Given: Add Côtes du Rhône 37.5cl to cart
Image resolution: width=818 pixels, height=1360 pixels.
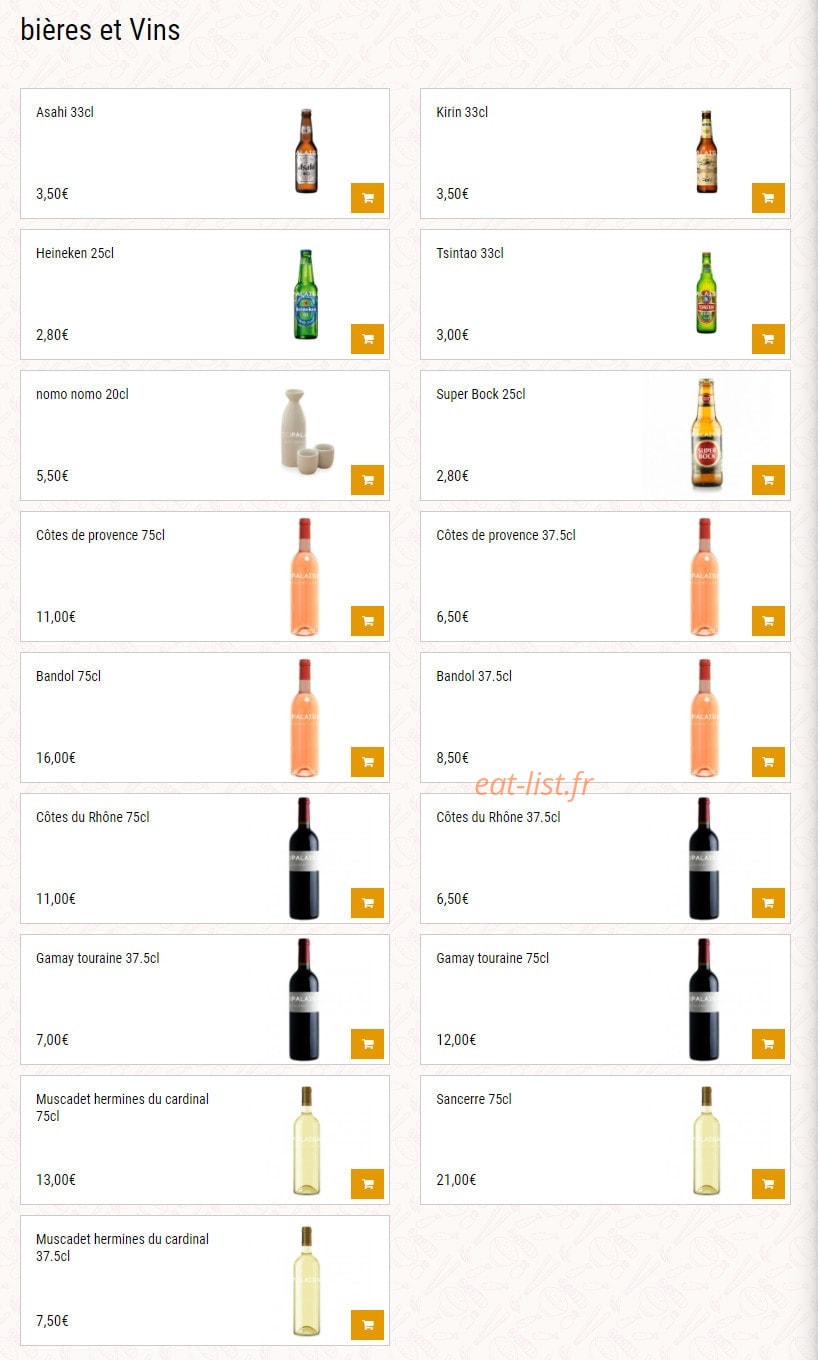Looking at the screenshot, I should (x=768, y=903).
